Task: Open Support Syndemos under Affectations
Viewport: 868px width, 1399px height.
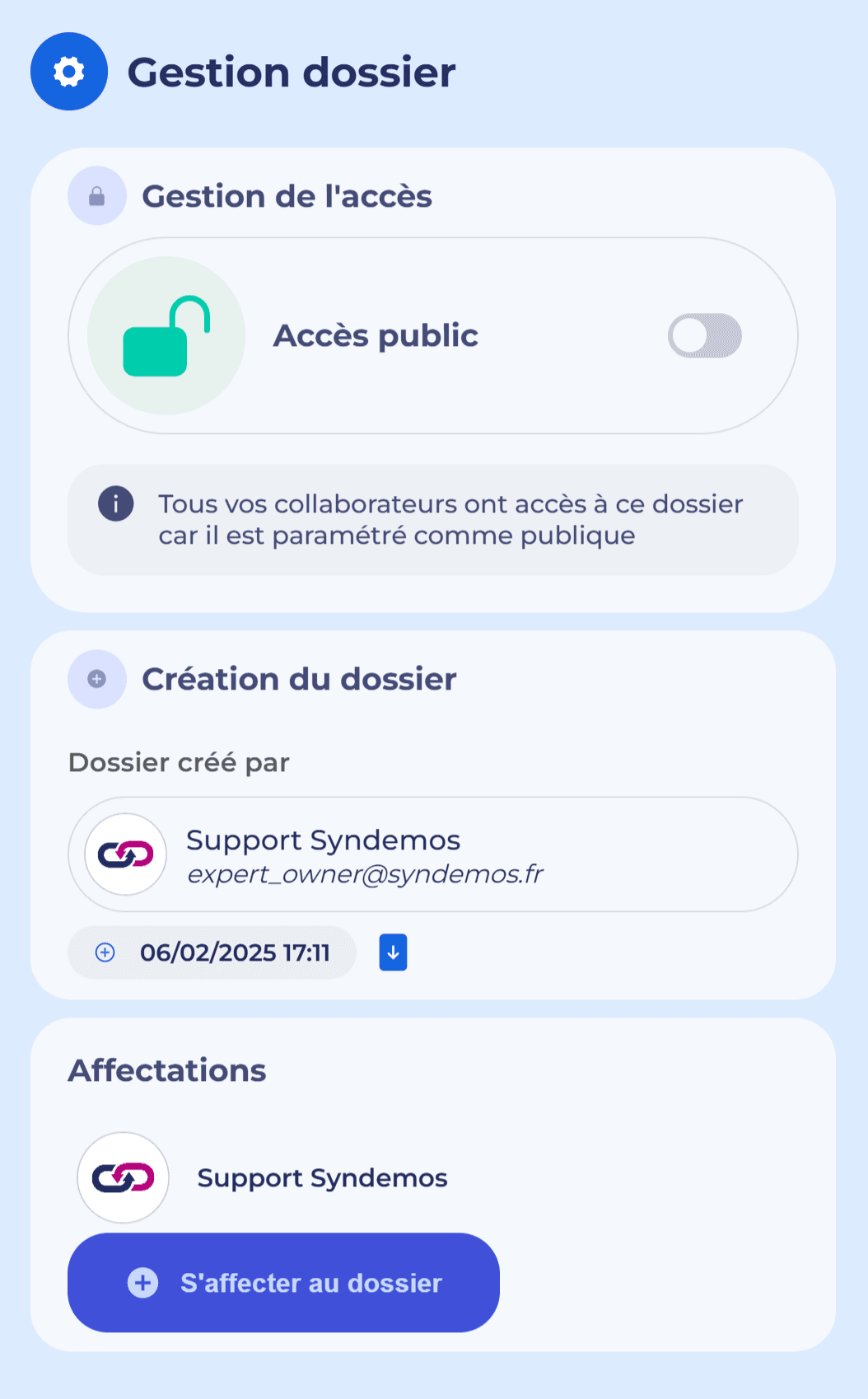Action: 321,1177
